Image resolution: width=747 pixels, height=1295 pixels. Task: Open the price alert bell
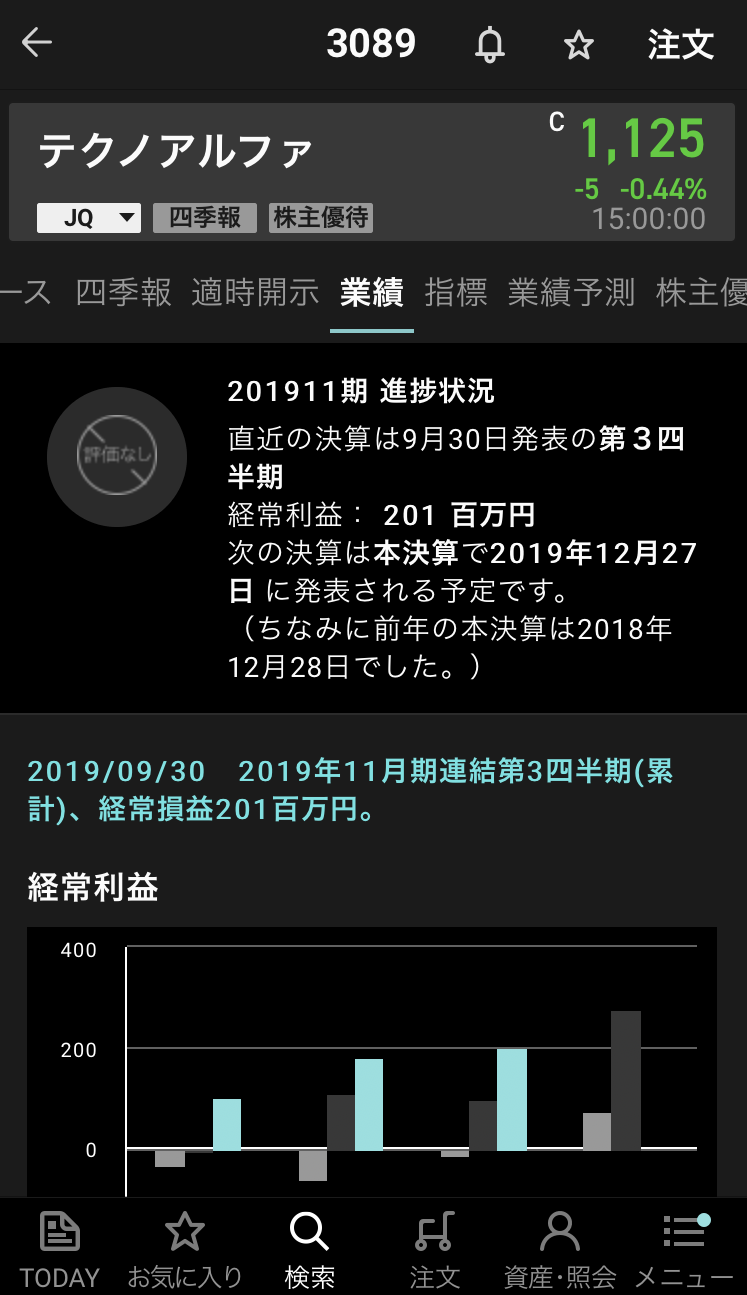[490, 45]
